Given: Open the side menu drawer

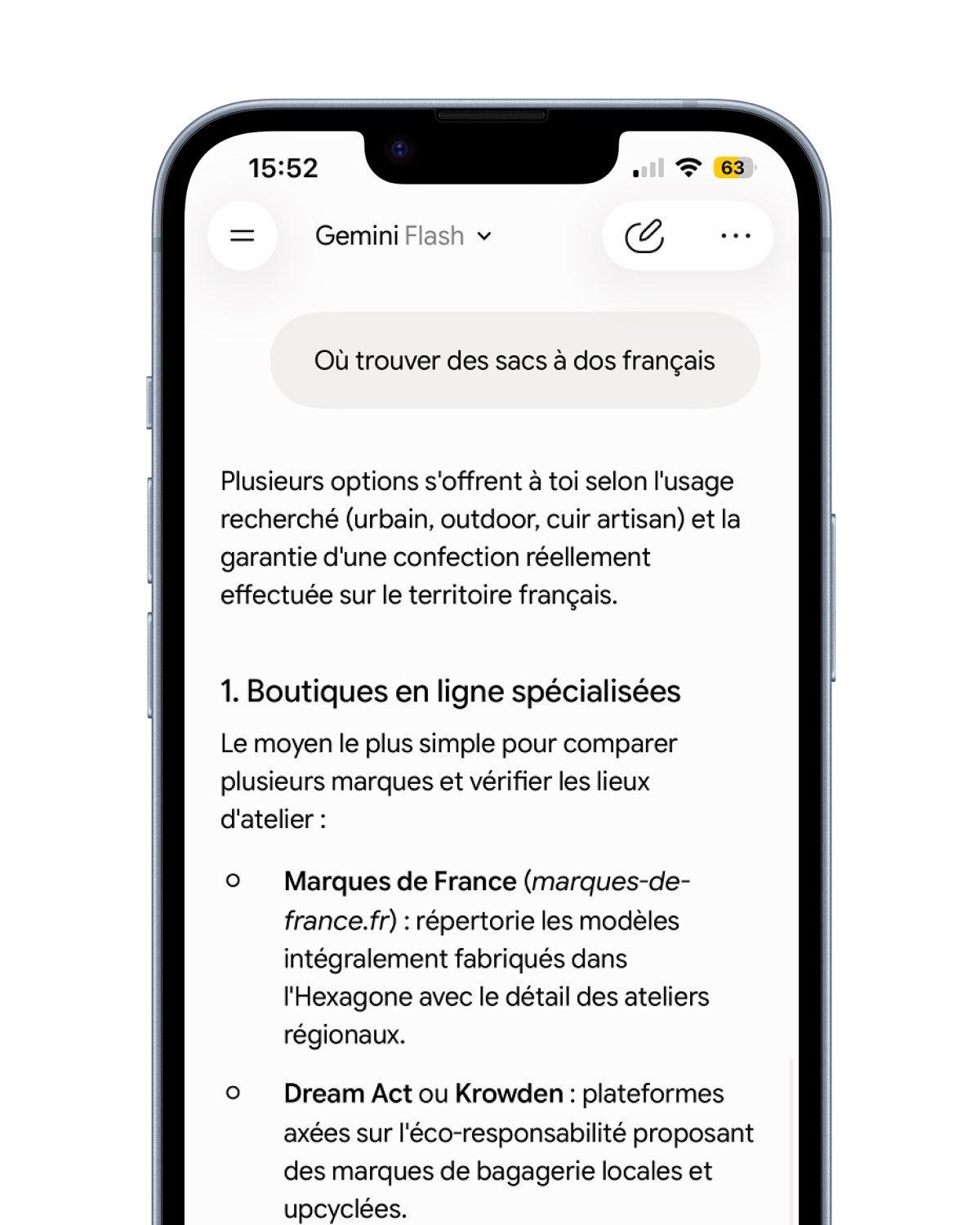Looking at the screenshot, I should click(243, 236).
